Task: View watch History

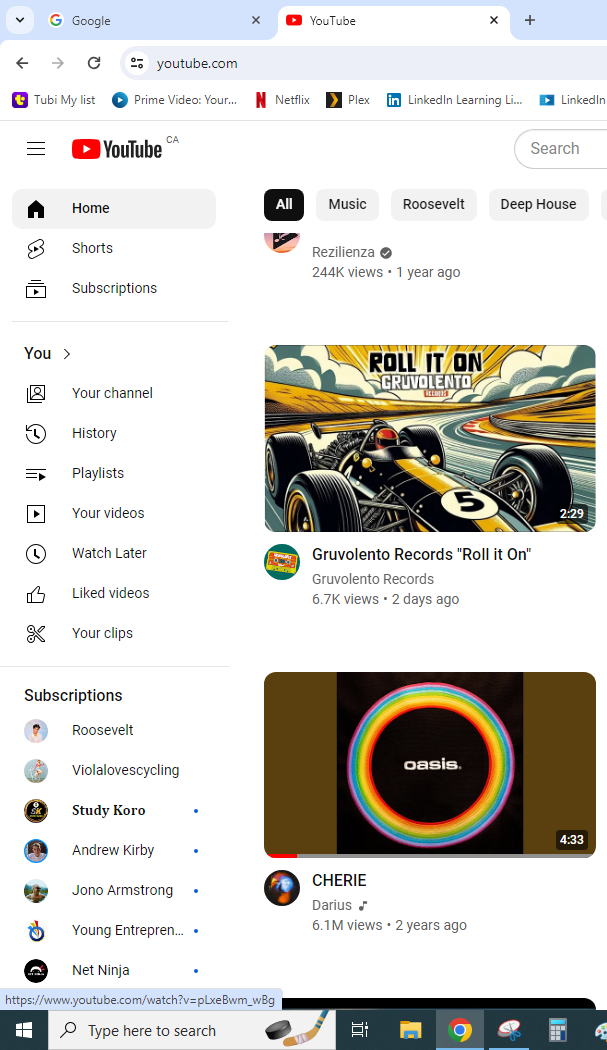Action: [x=94, y=433]
